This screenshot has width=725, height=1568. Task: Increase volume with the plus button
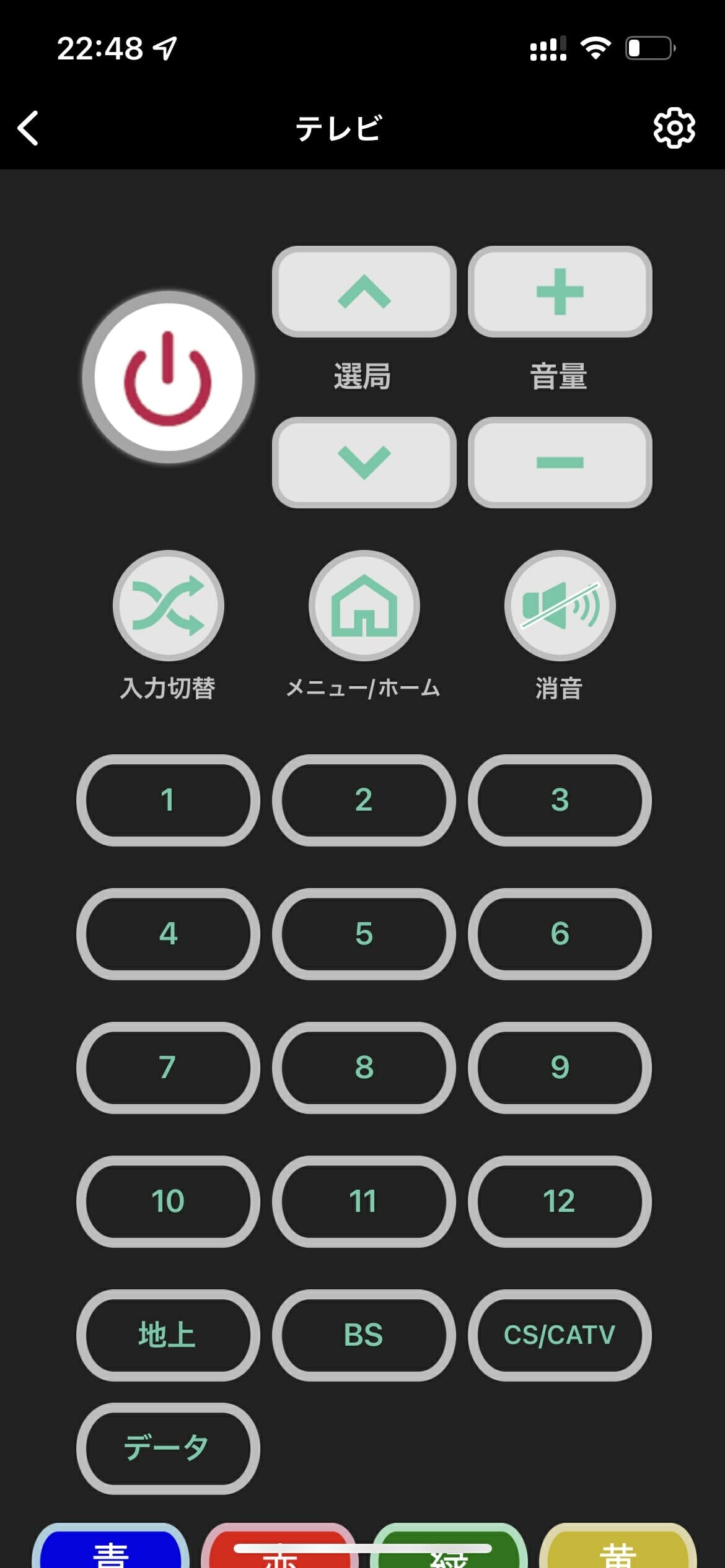560,292
